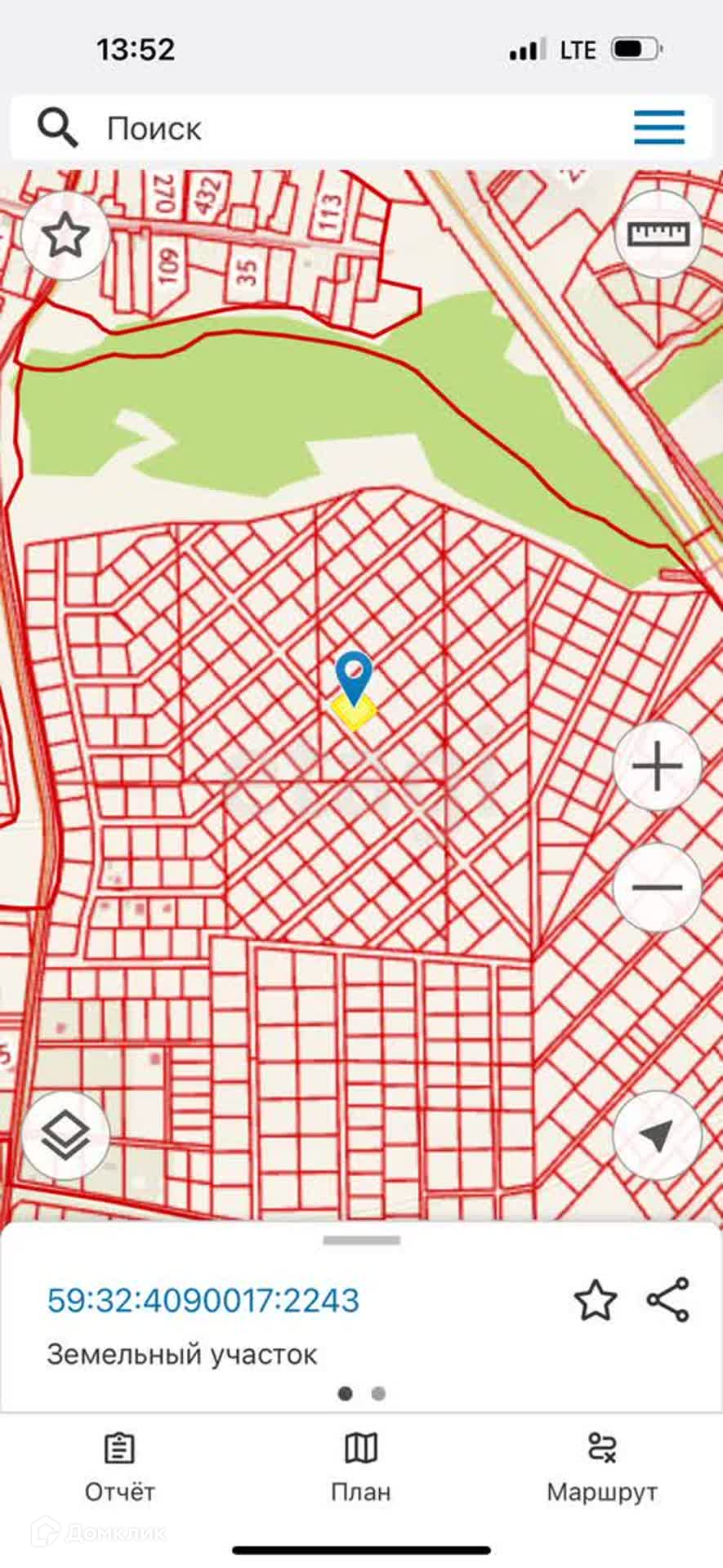Image resolution: width=723 pixels, height=1568 pixels.
Task: Open the Отчёт report
Action: pos(119,1467)
